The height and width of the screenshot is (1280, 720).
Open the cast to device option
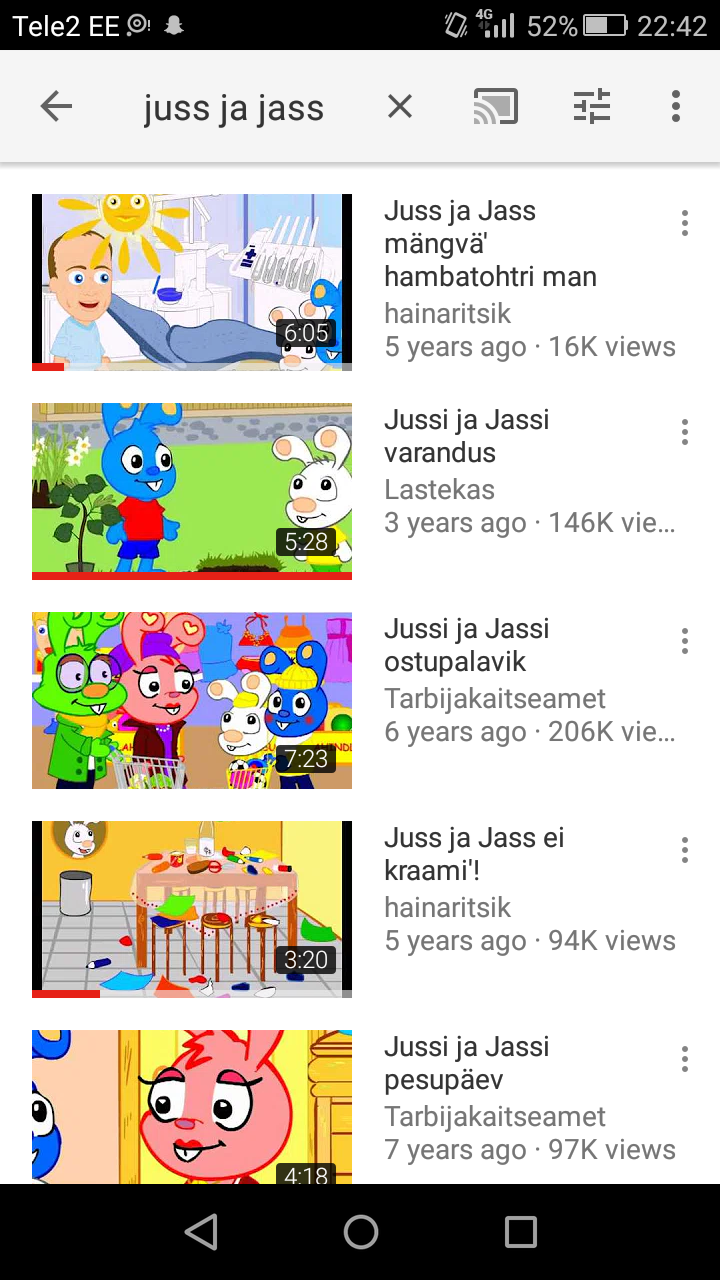(x=496, y=106)
